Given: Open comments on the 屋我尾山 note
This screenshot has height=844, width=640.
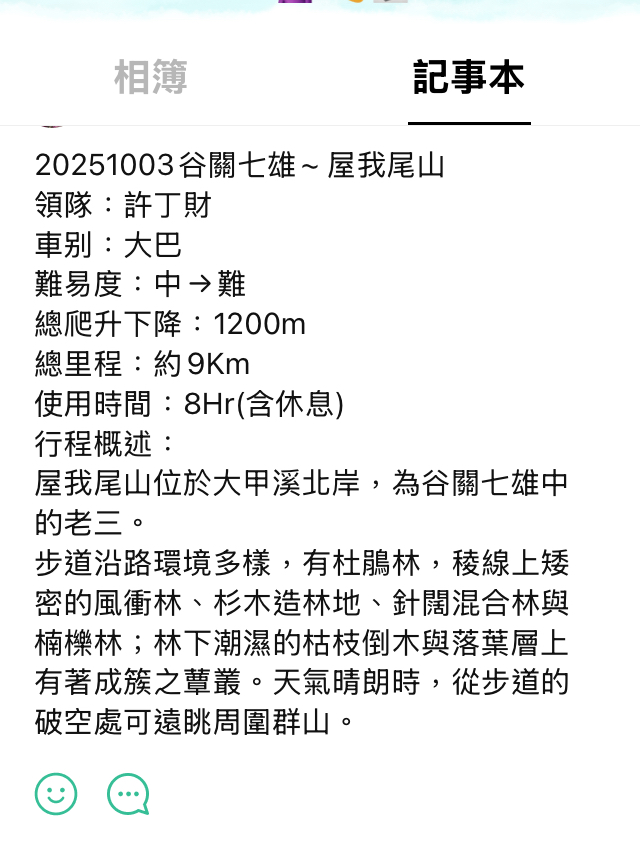Looking at the screenshot, I should coord(128,794).
